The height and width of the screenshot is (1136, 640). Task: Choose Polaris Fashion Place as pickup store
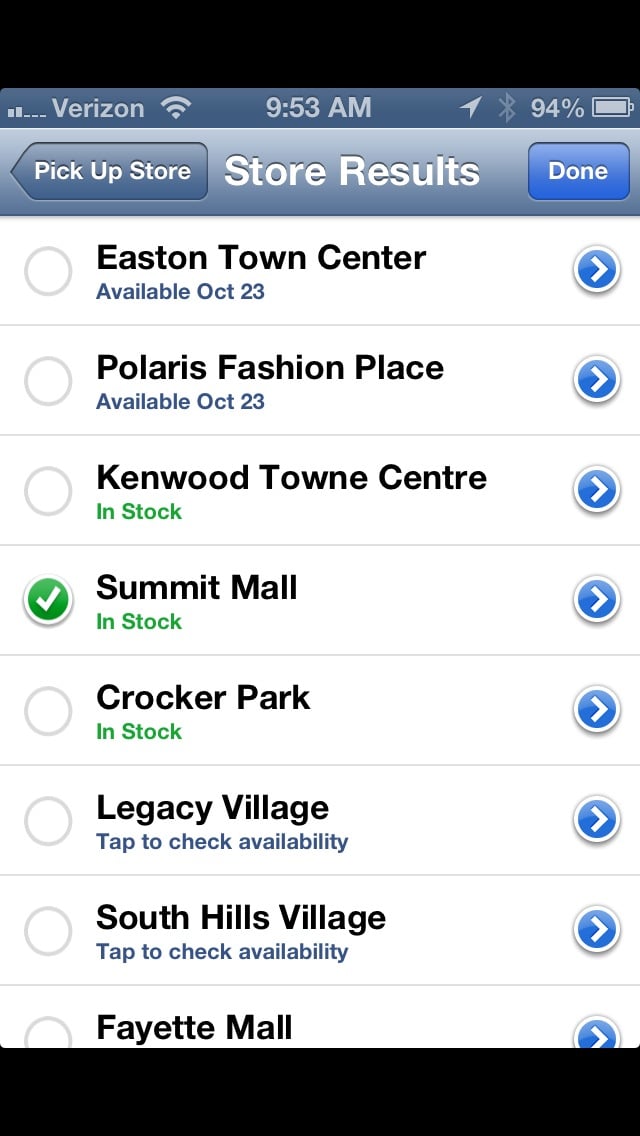(48, 380)
